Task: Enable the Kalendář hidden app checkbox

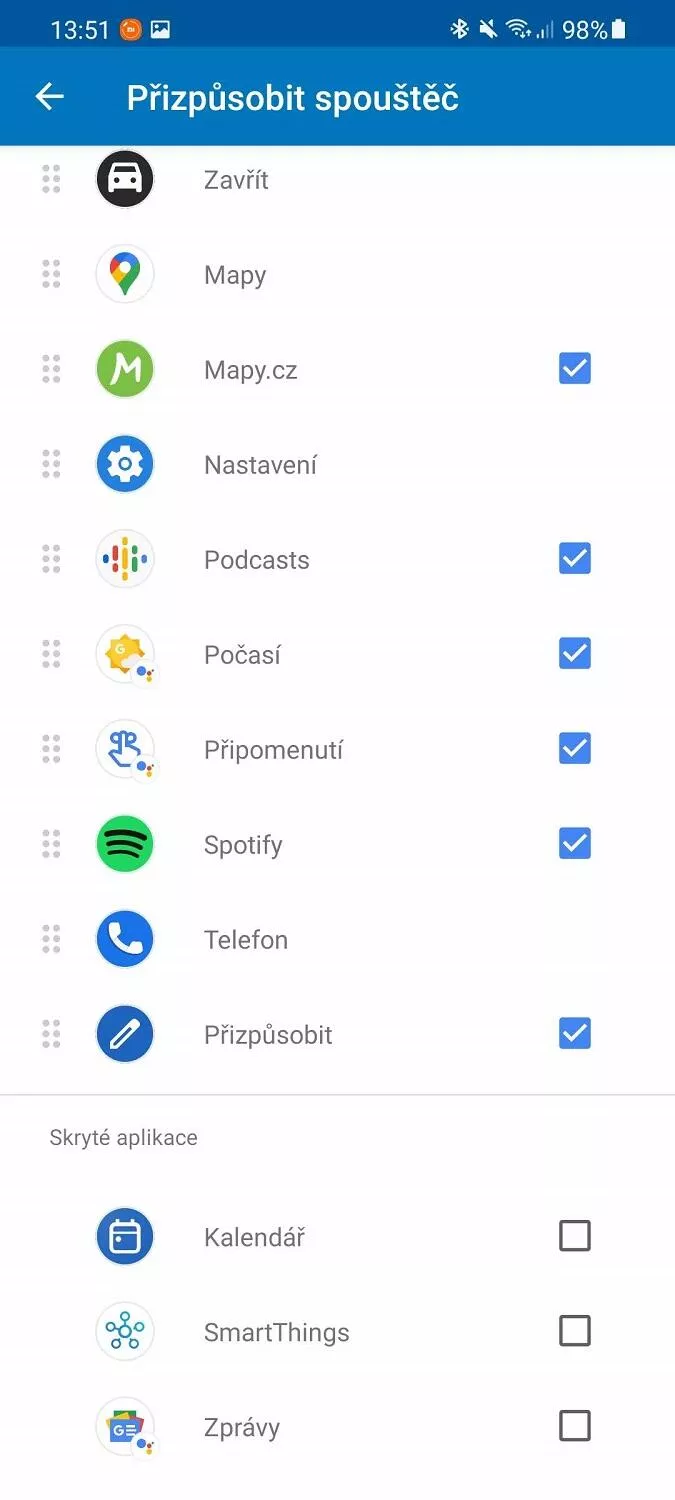Action: tap(575, 1236)
